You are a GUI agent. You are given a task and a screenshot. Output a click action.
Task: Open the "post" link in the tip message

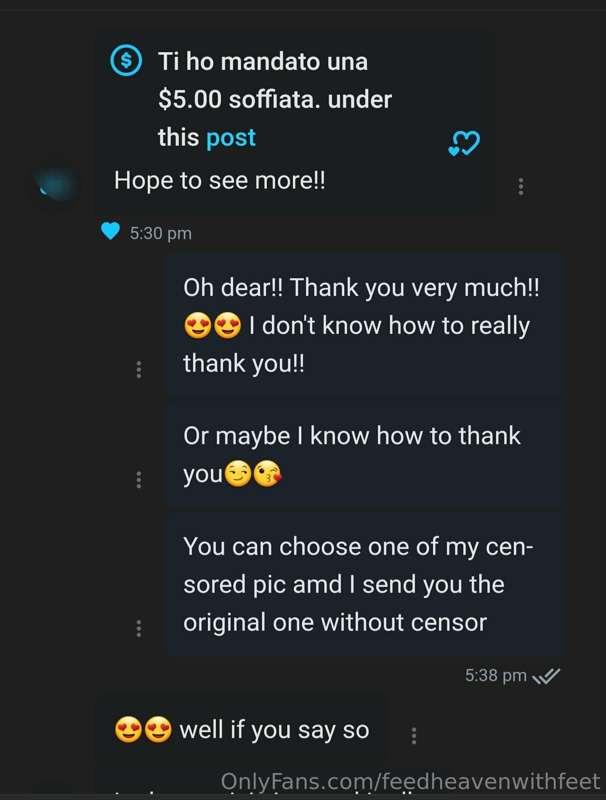click(x=231, y=137)
